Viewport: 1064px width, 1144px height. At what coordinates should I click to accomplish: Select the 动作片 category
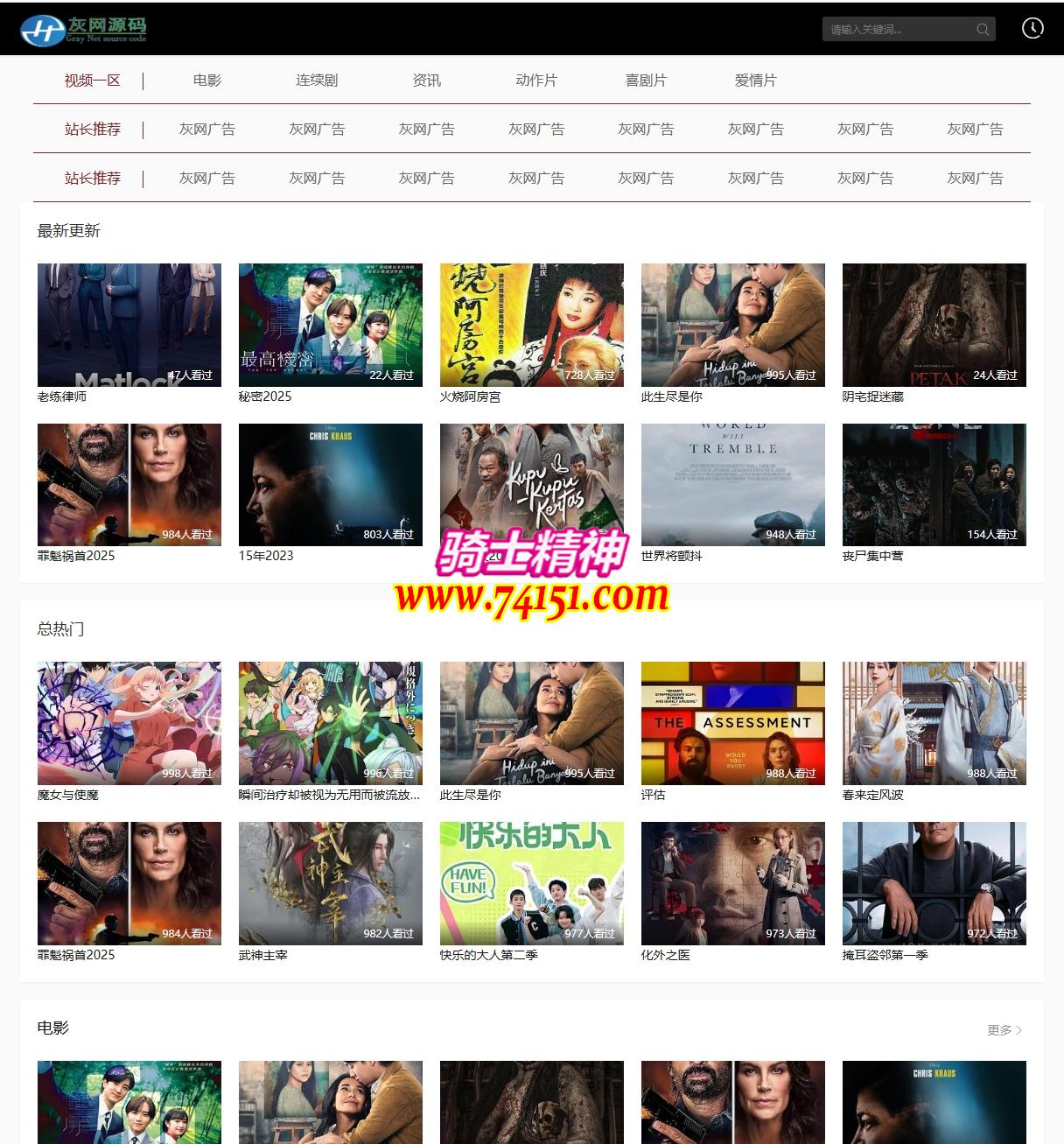pos(536,81)
